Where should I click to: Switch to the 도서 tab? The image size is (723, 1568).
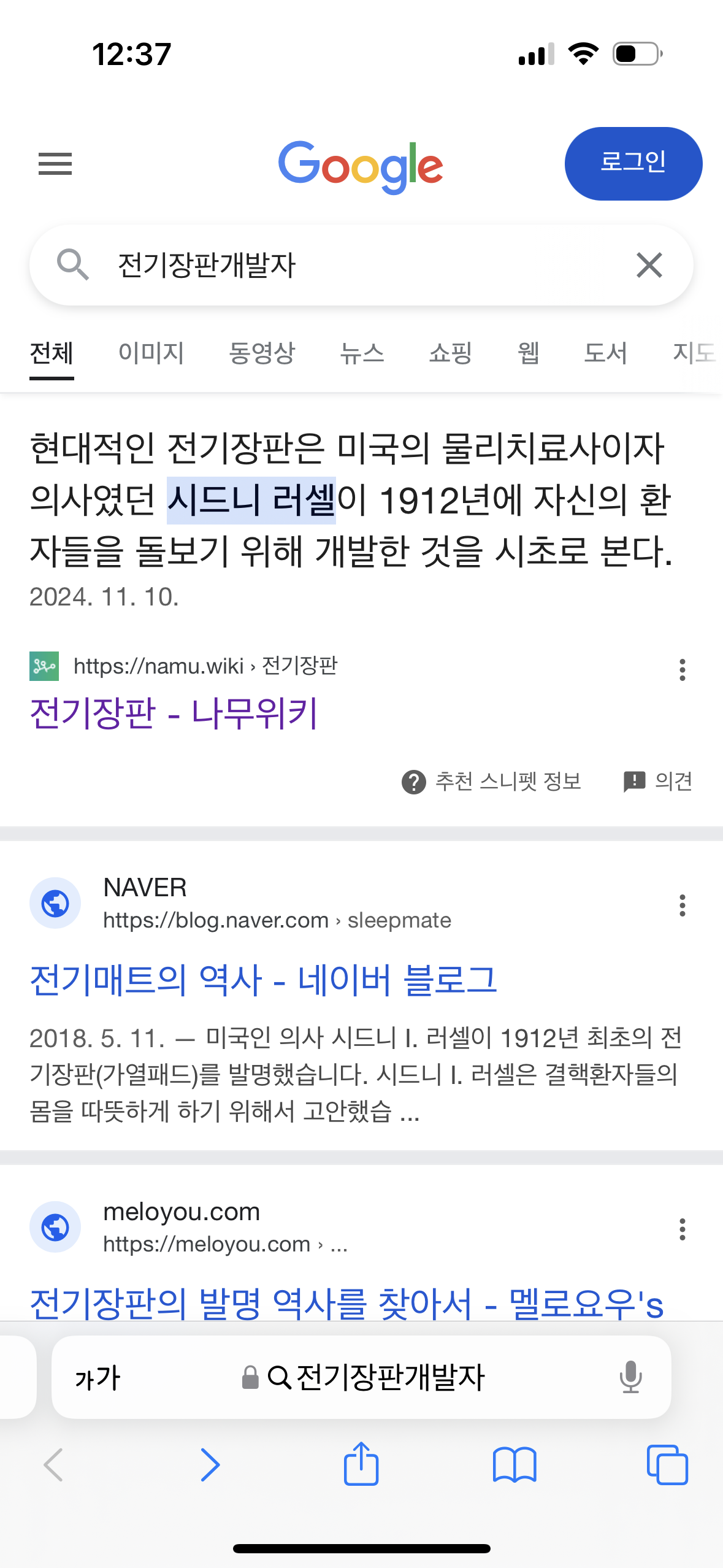click(x=605, y=353)
